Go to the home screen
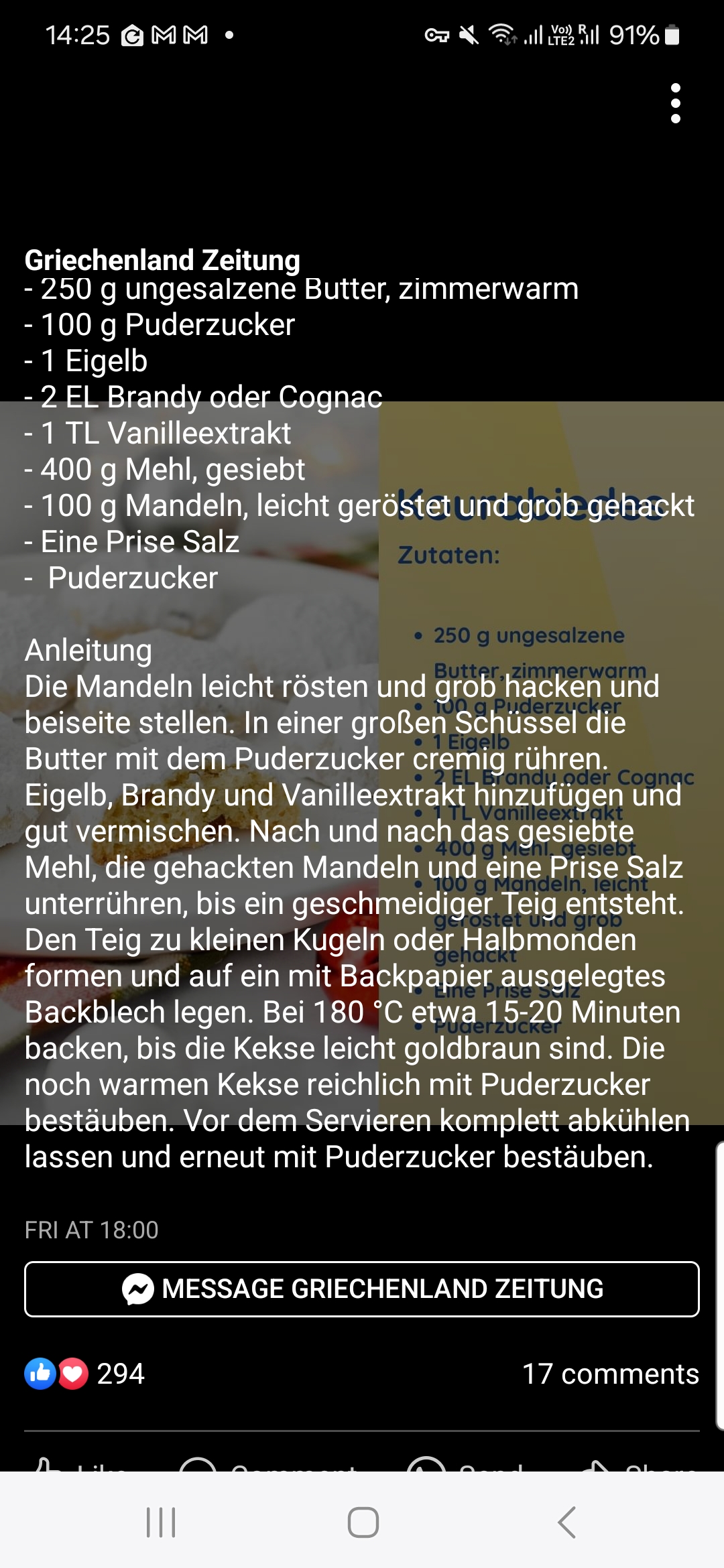724x1568 pixels. [x=363, y=1522]
